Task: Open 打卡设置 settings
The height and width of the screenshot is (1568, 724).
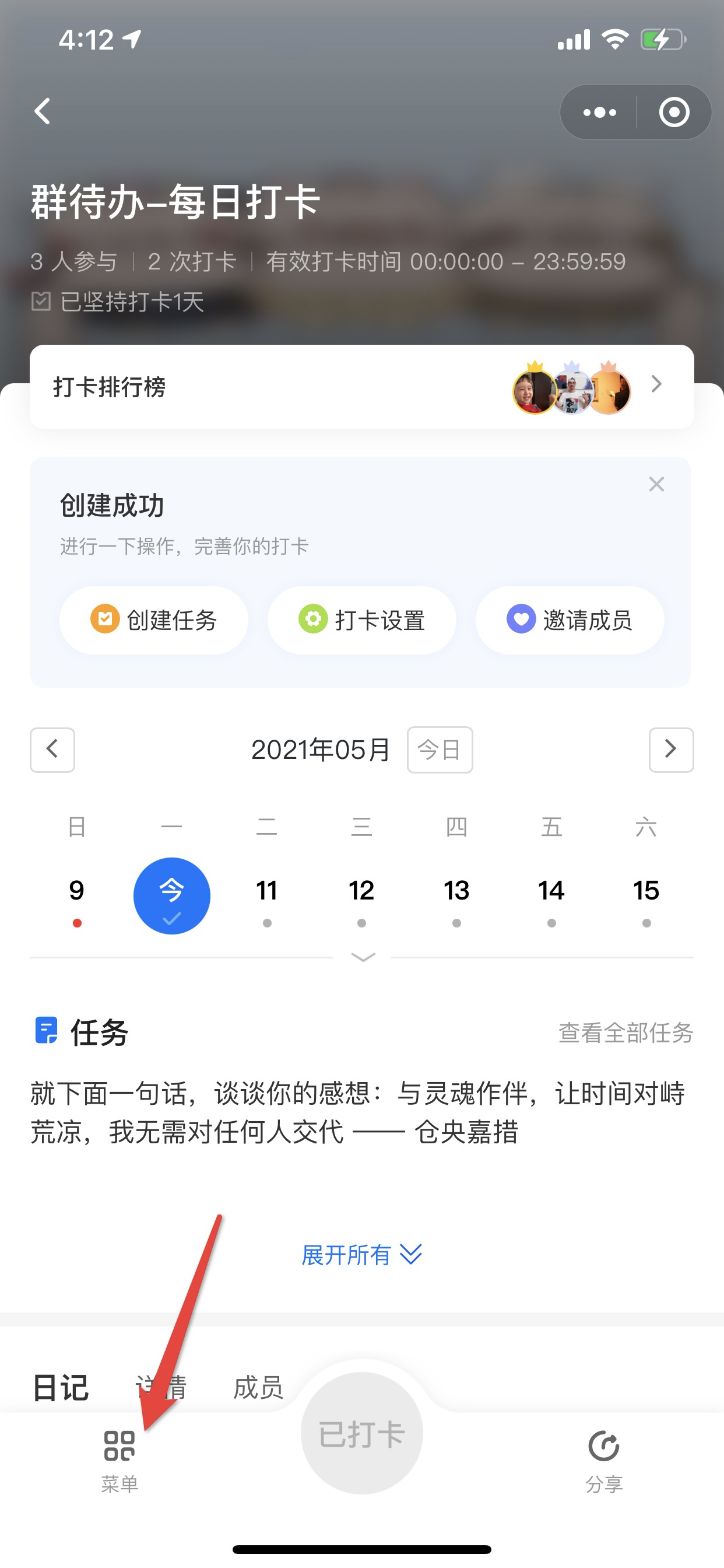Action: (362, 620)
